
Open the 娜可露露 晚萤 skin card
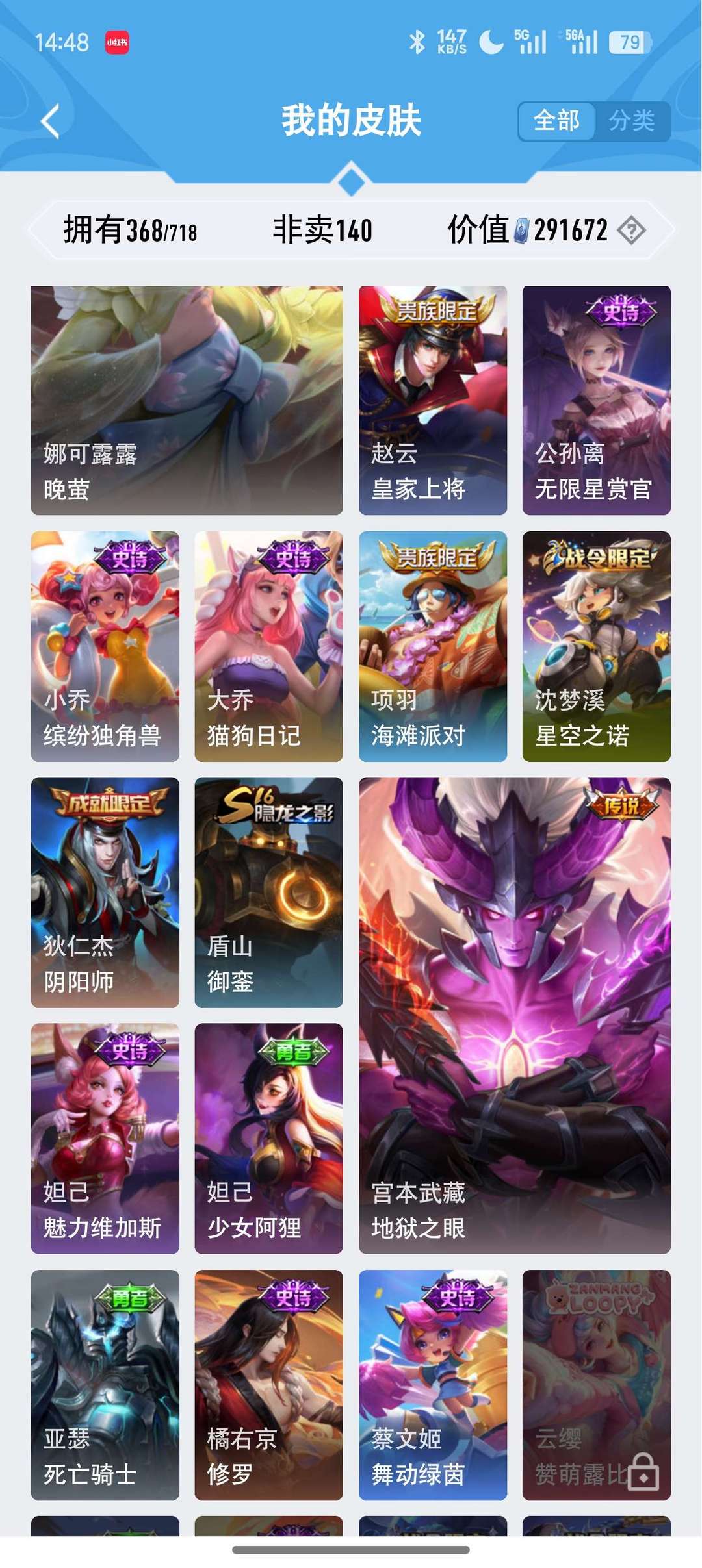point(187,400)
